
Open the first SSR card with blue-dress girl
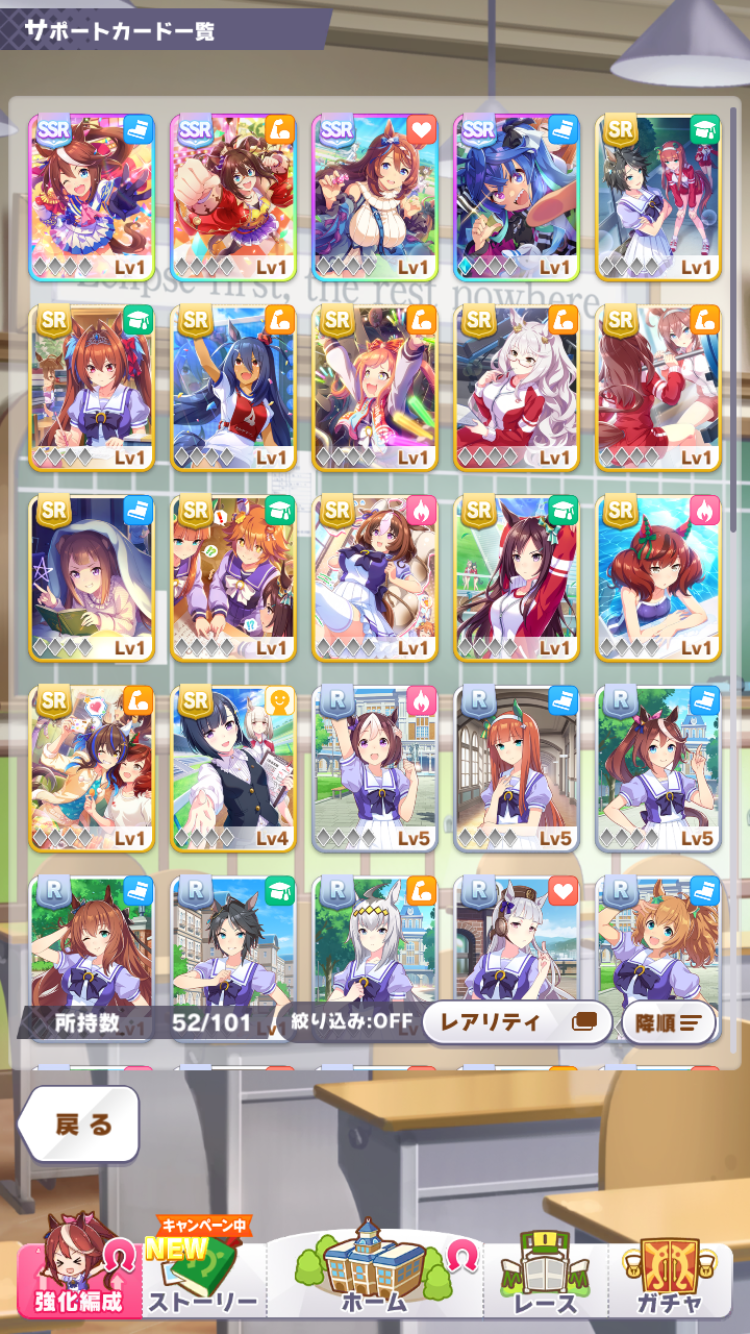pos(92,197)
